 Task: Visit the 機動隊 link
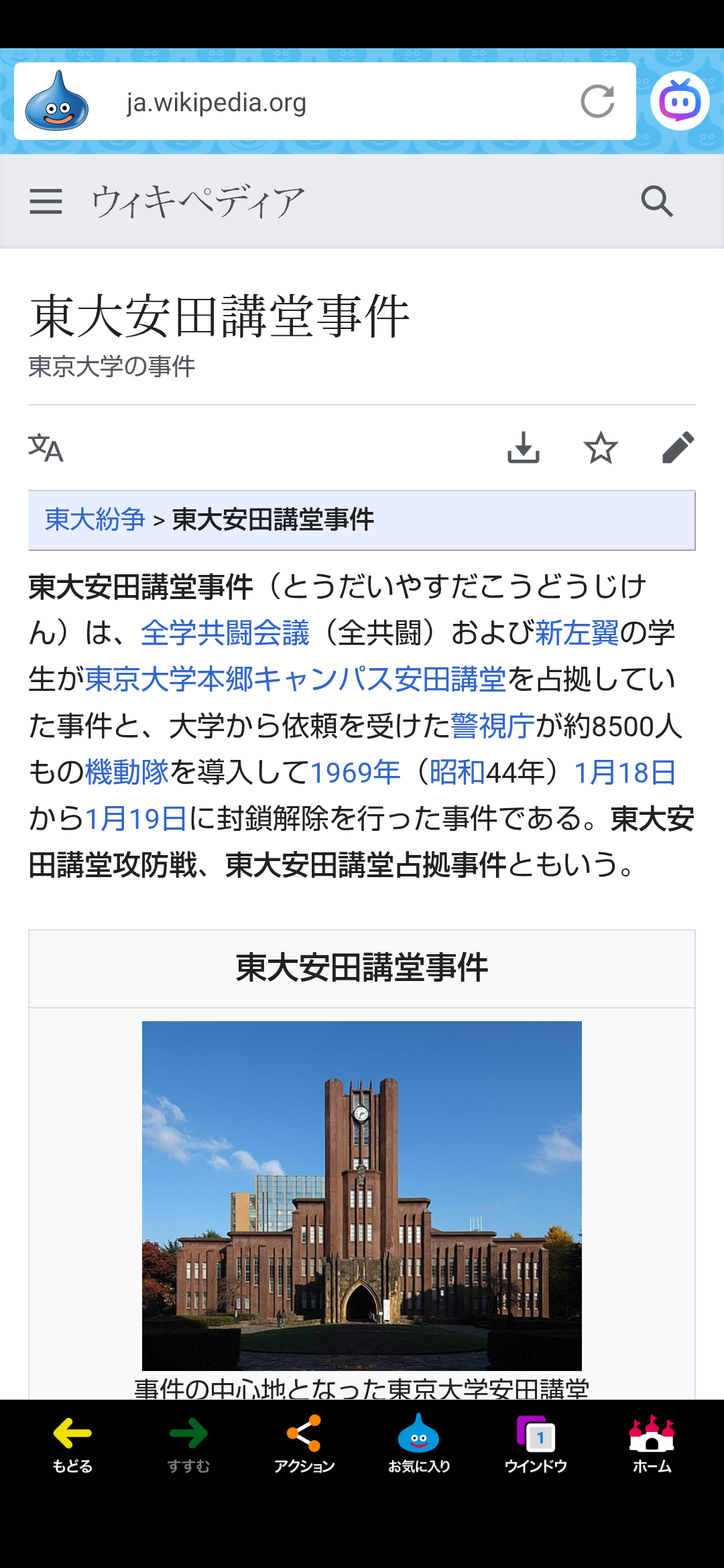pos(127,772)
